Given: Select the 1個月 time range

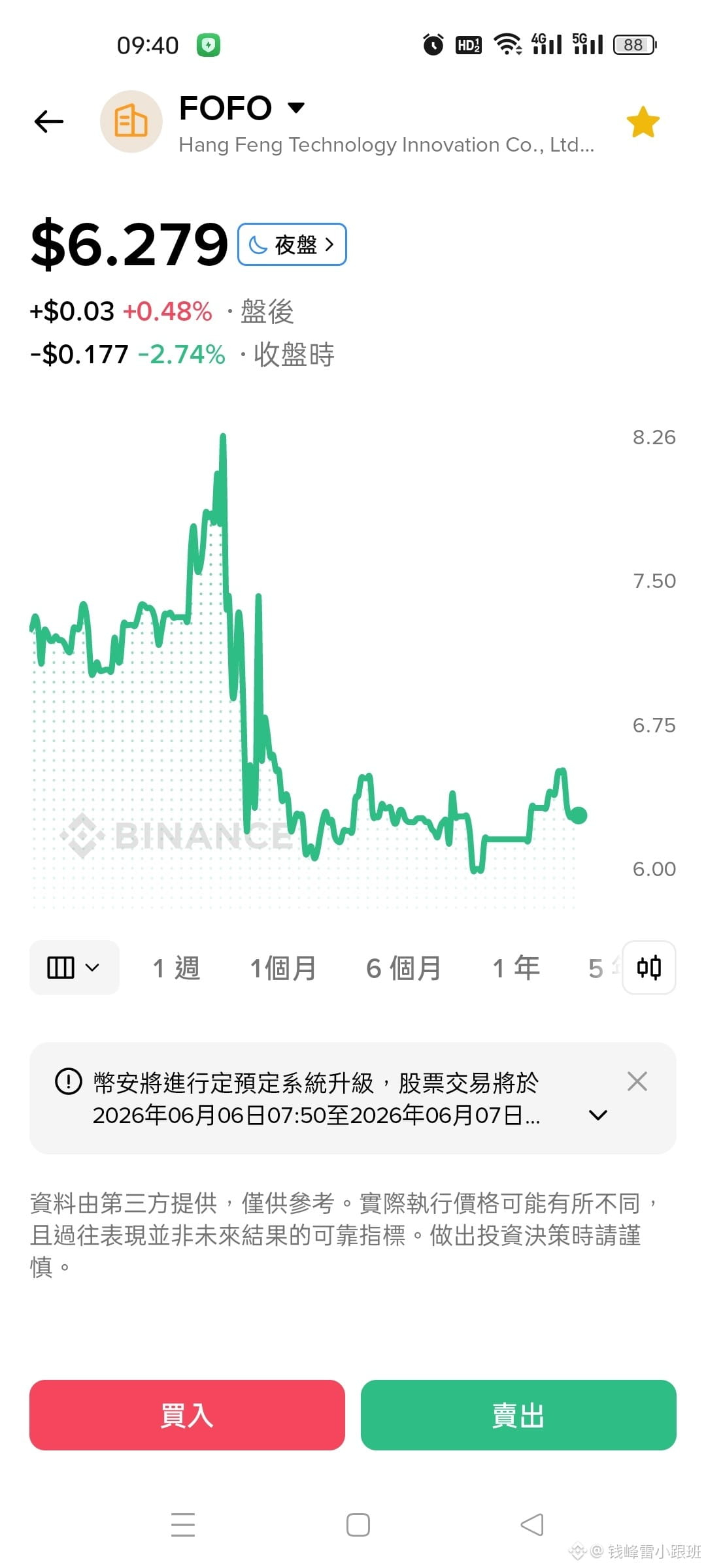Looking at the screenshot, I should point(283,968).
